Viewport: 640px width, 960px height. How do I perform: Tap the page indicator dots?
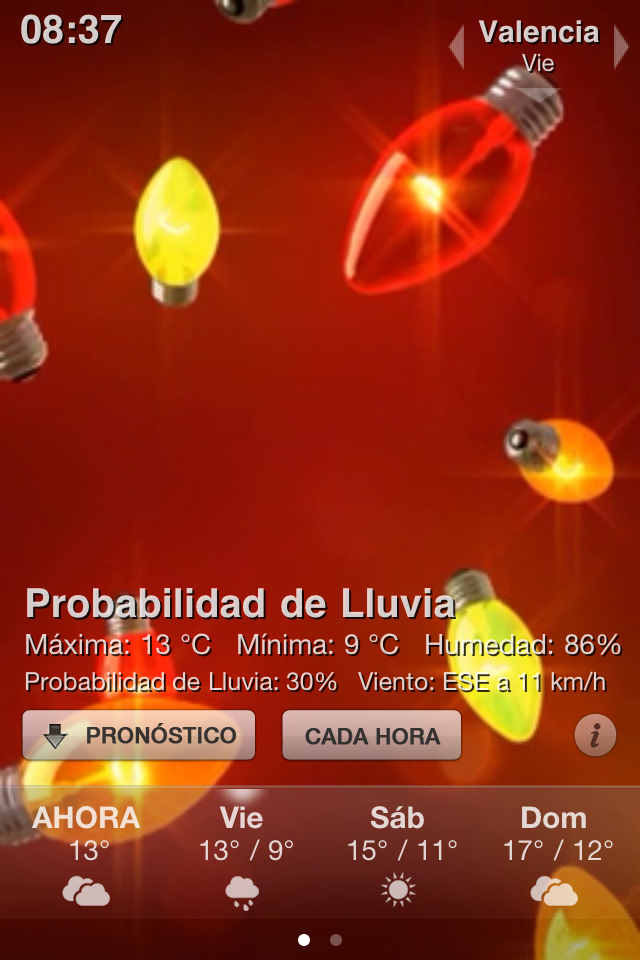click(x=320, y=940)
